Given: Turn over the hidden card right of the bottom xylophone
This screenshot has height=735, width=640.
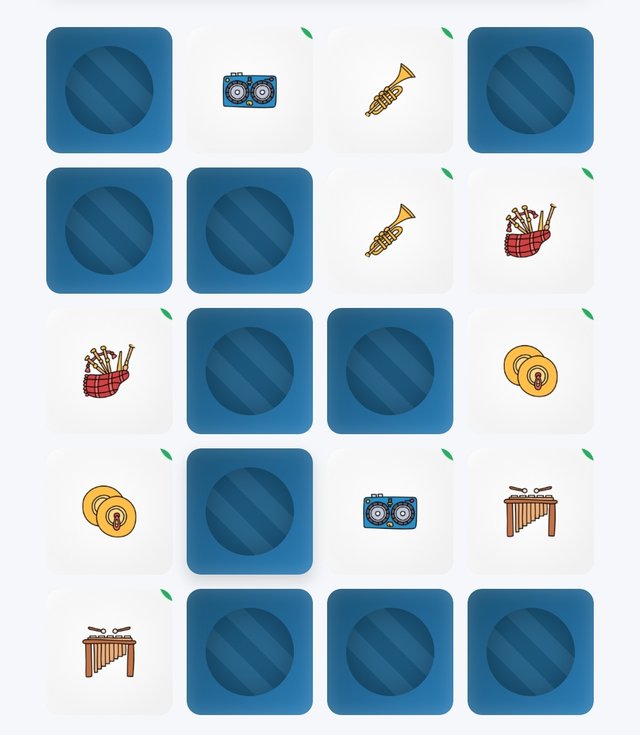Looking at the screenshot, I should (249, 652).
